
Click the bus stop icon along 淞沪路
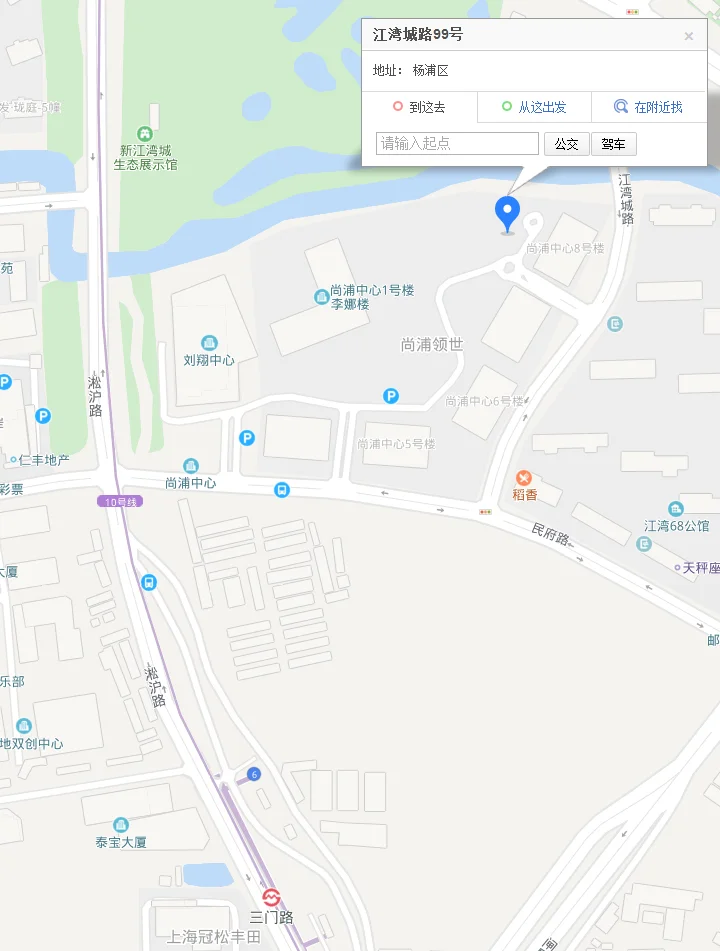148,583
